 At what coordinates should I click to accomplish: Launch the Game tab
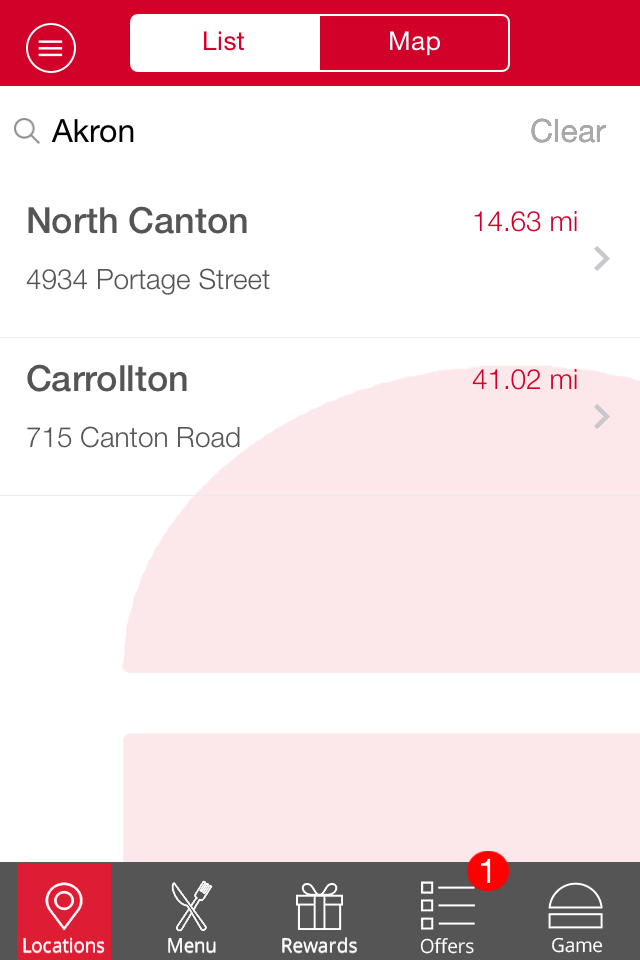[576, 912]
